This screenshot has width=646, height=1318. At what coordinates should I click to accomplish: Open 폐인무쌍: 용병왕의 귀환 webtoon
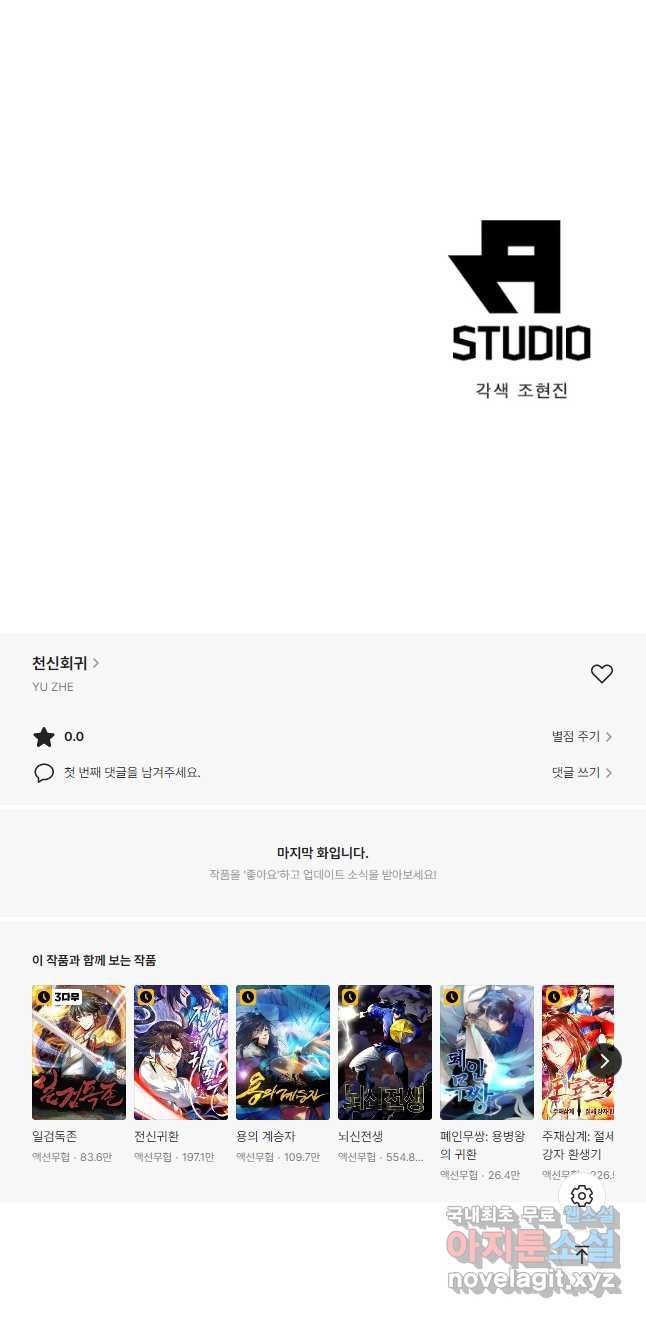point(487,1052)
